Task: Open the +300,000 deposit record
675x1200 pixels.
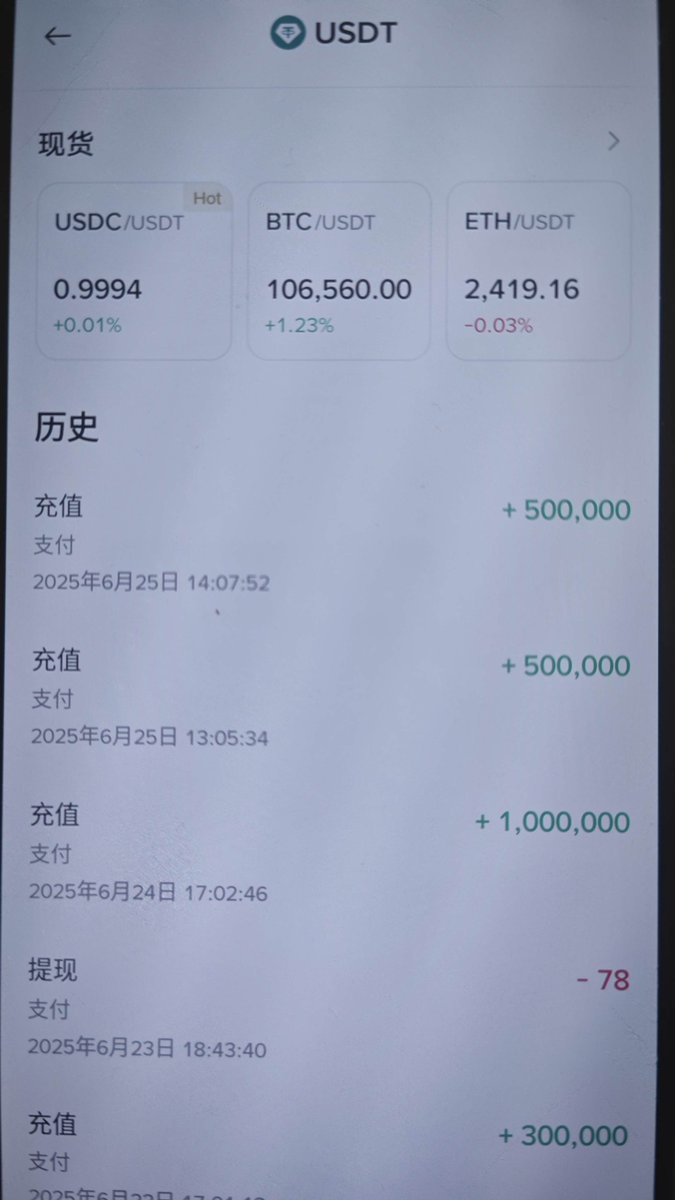Action: [330, 1148]
